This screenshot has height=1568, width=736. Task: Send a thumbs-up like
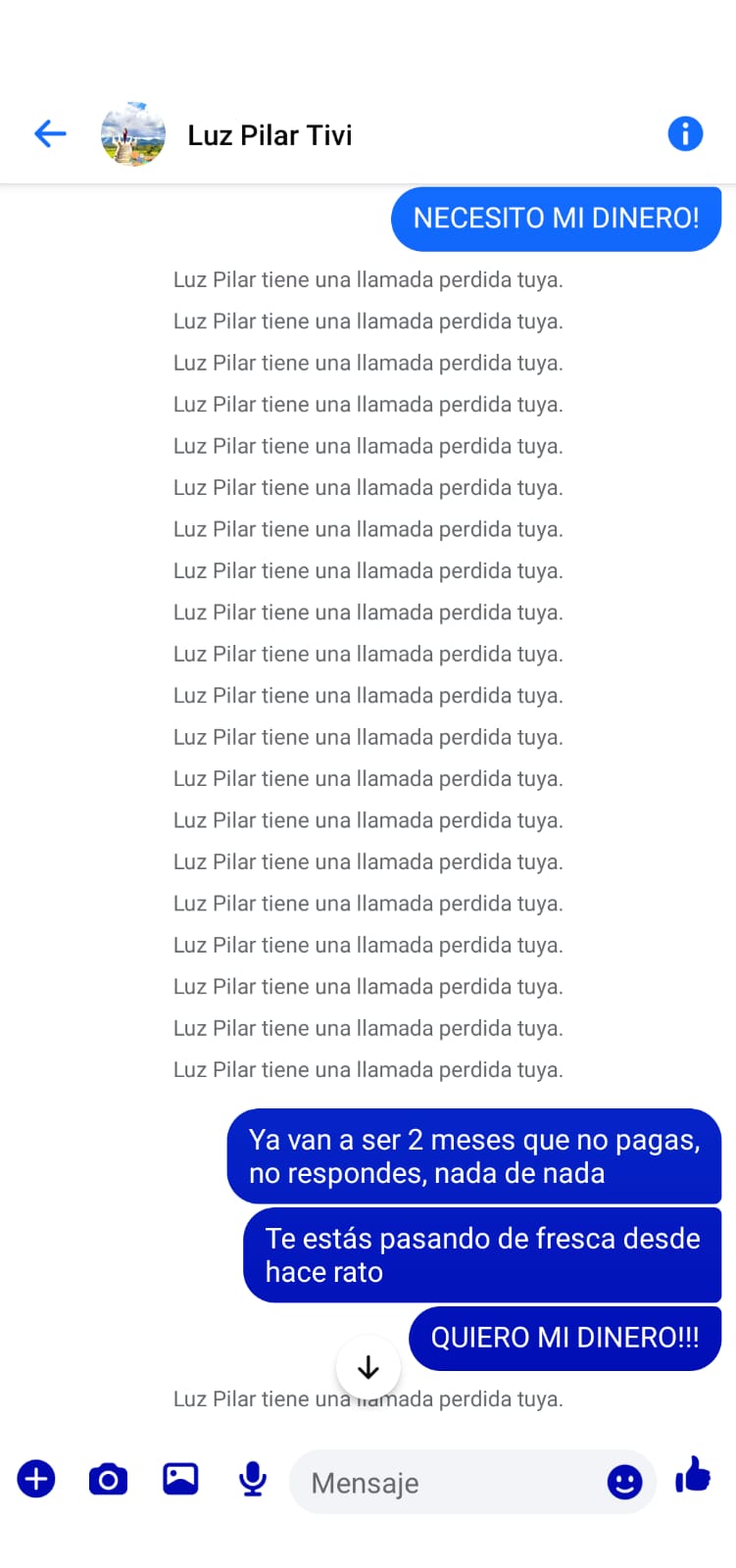click(x=693, y=1474)
